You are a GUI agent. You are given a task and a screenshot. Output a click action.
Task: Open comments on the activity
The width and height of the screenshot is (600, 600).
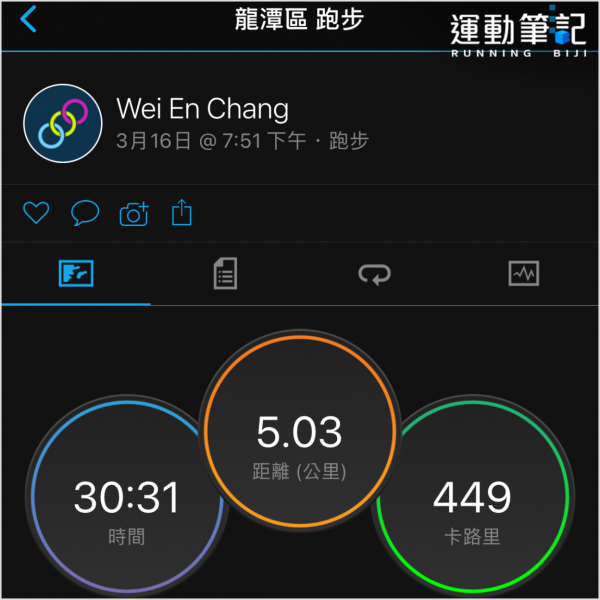(84, 213)
